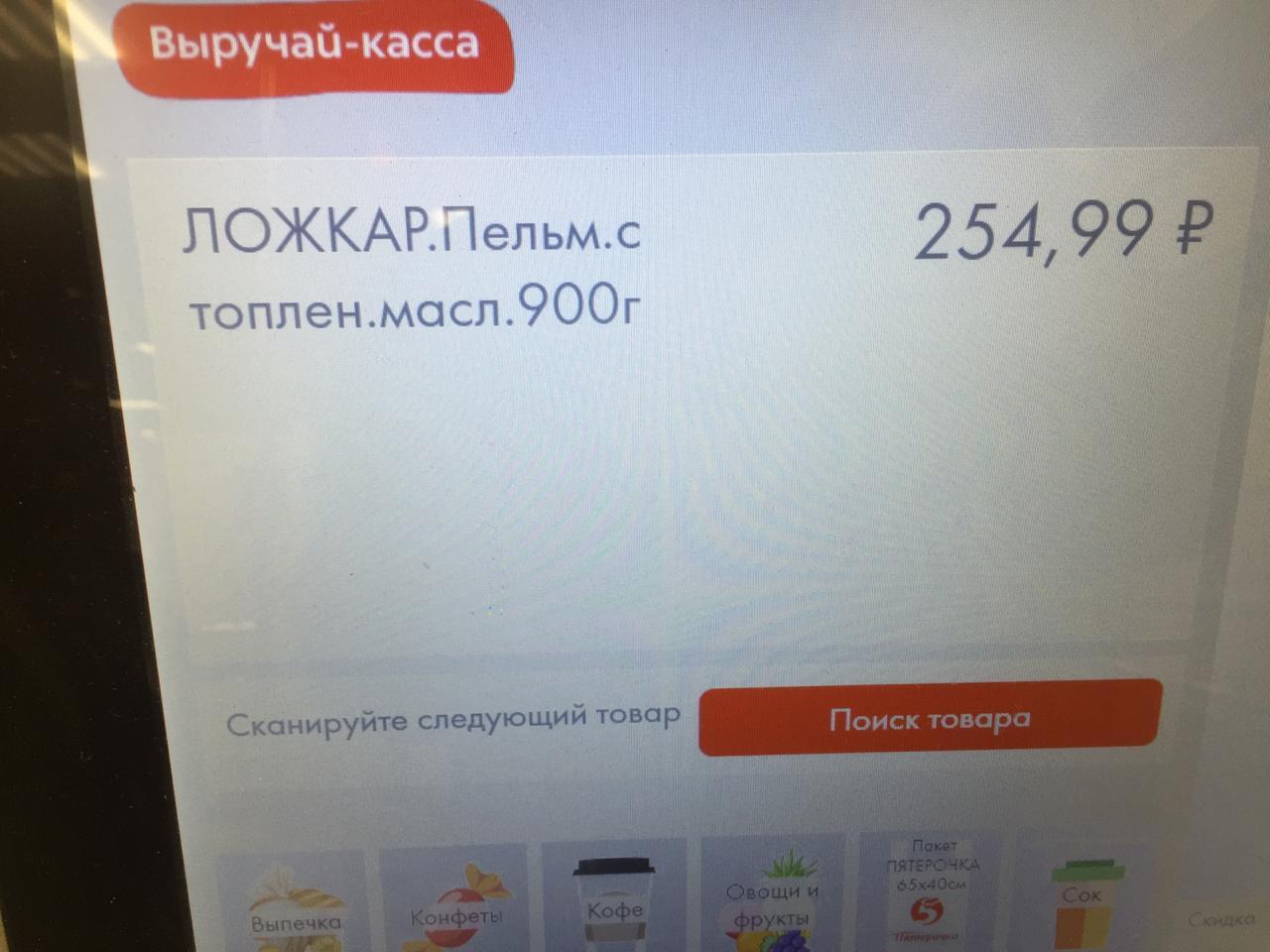
Task: Tap the Поиск товара button
Action: [x=930, y=718]
